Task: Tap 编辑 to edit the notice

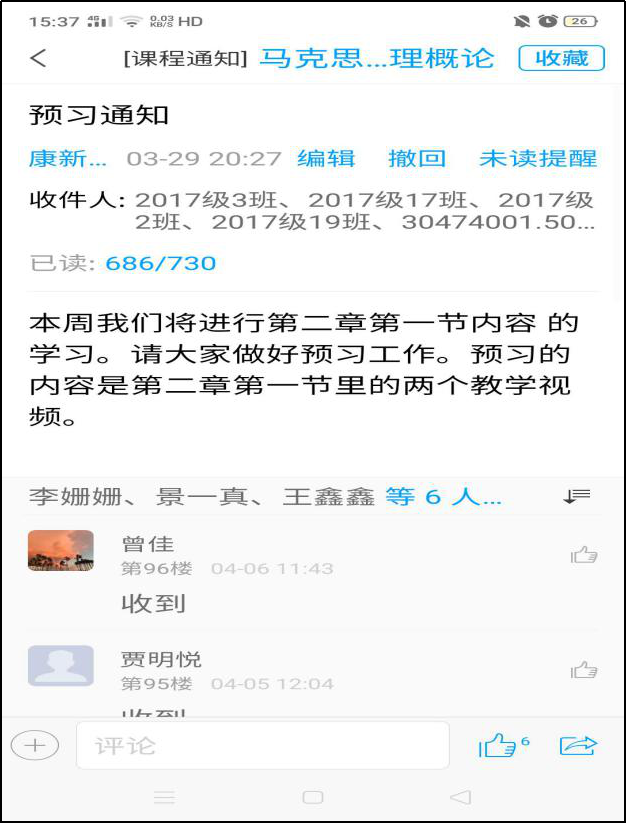Action: (x=326, y=159)
